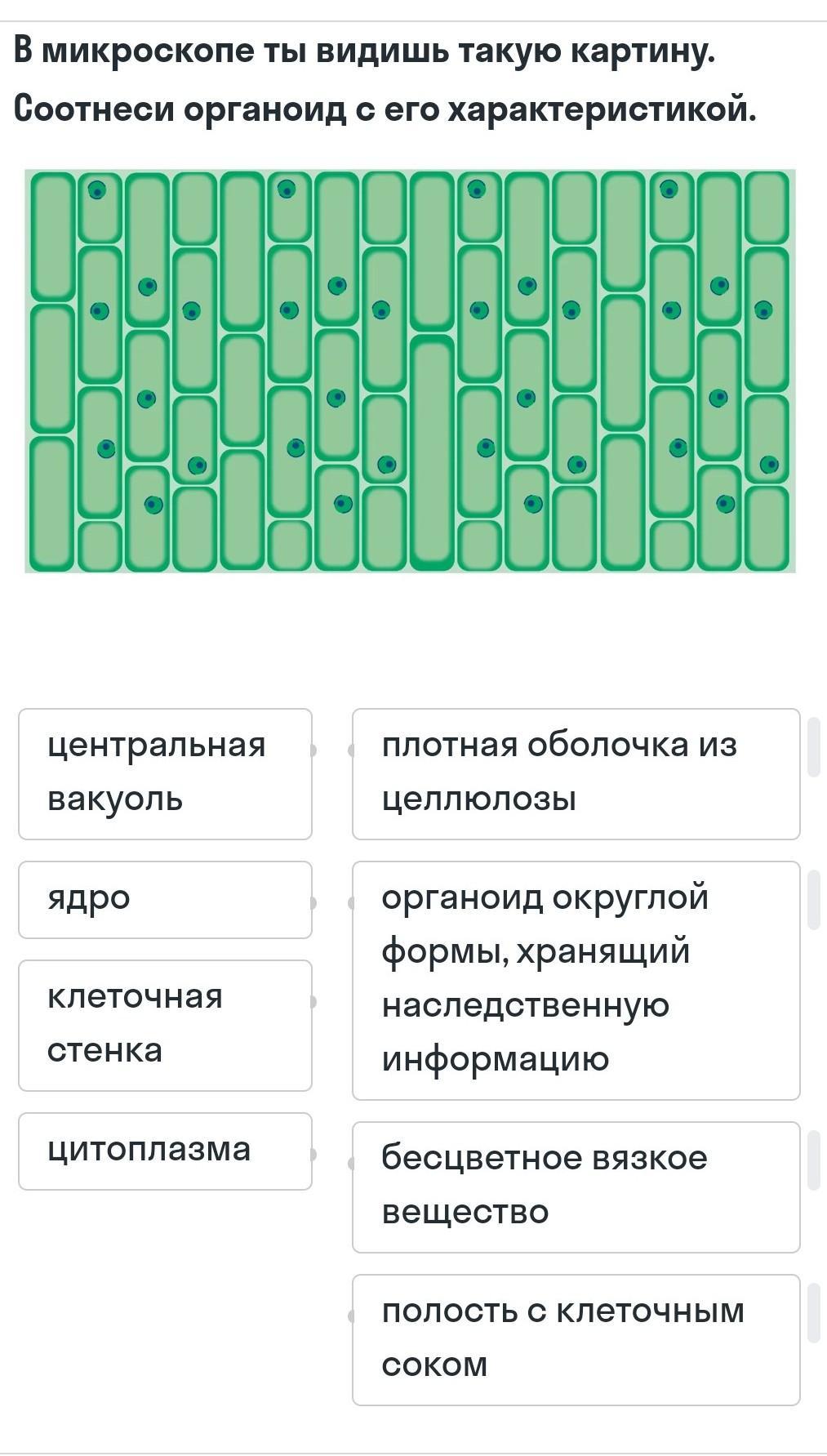Select 'плотная оболочка из целлюлозы' description
This screenshot has width=827, height=1456.
pyautogui.click(x=576, y=773)
